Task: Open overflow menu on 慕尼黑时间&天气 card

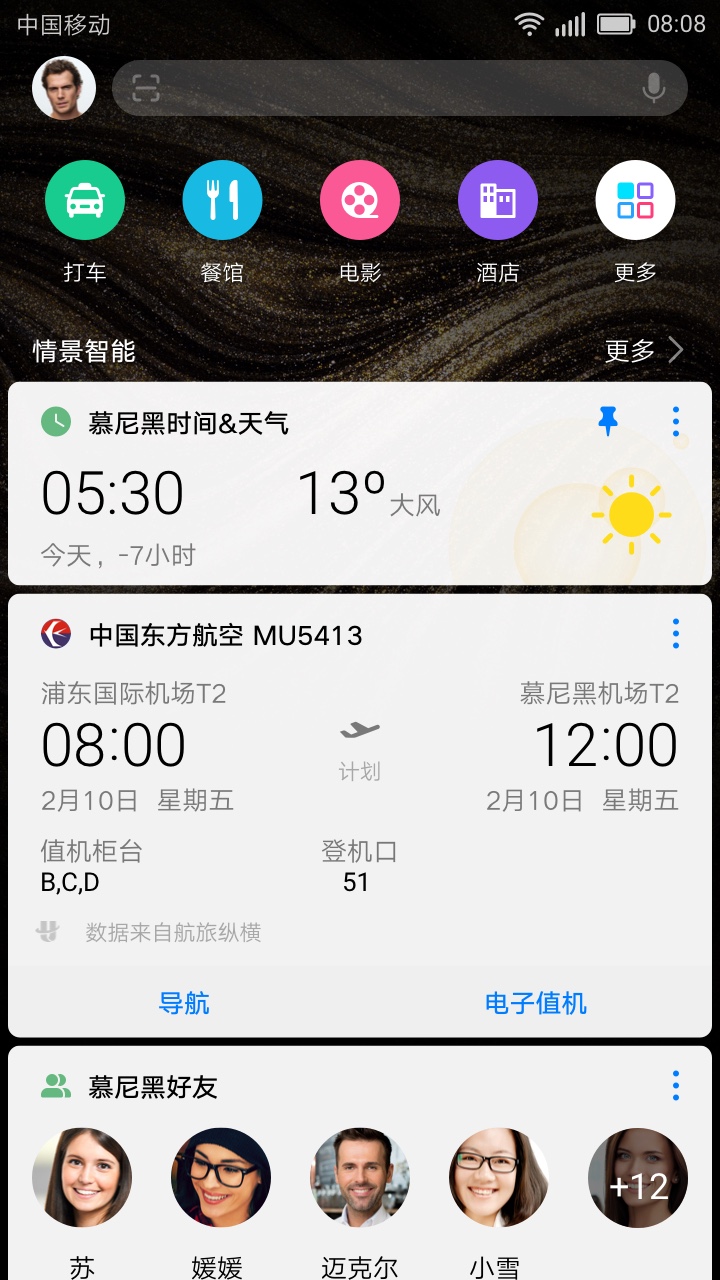Action: pos(676,422)
